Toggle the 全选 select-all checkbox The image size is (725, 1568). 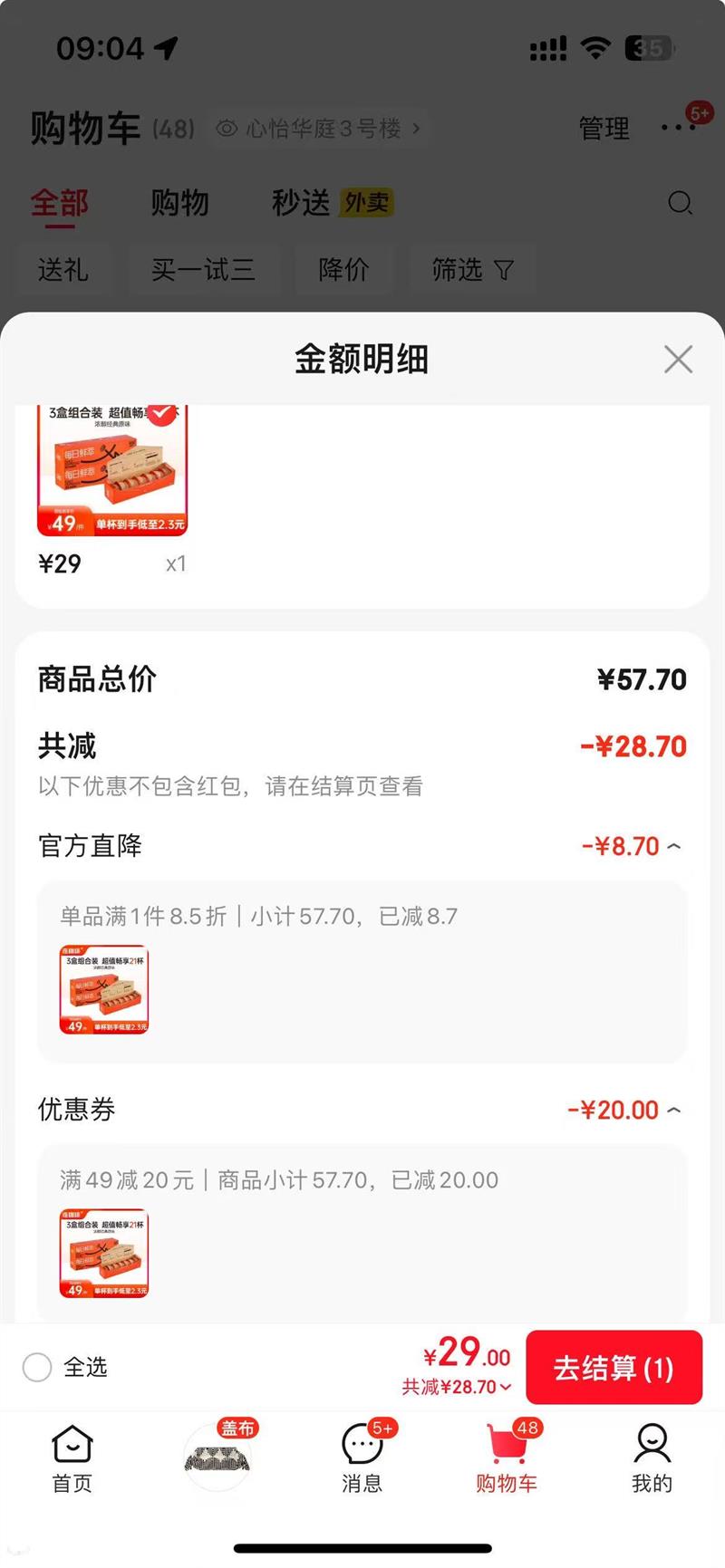pos(37,1368)
